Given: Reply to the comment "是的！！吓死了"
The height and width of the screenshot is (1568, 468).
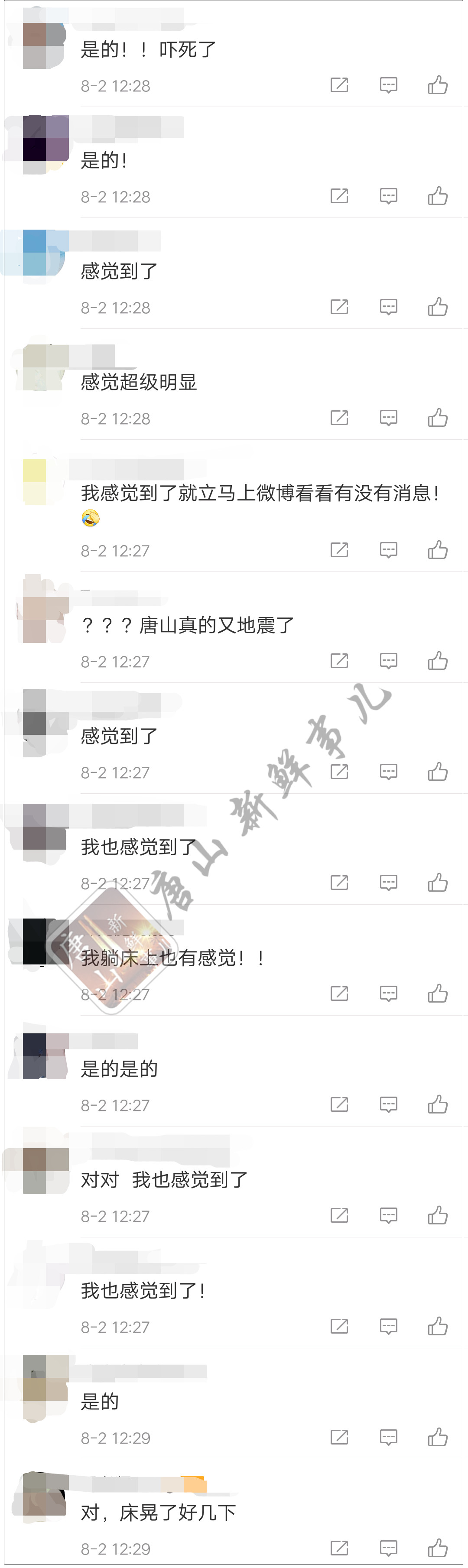Looking at the screenshot, I should coord(388,85).
